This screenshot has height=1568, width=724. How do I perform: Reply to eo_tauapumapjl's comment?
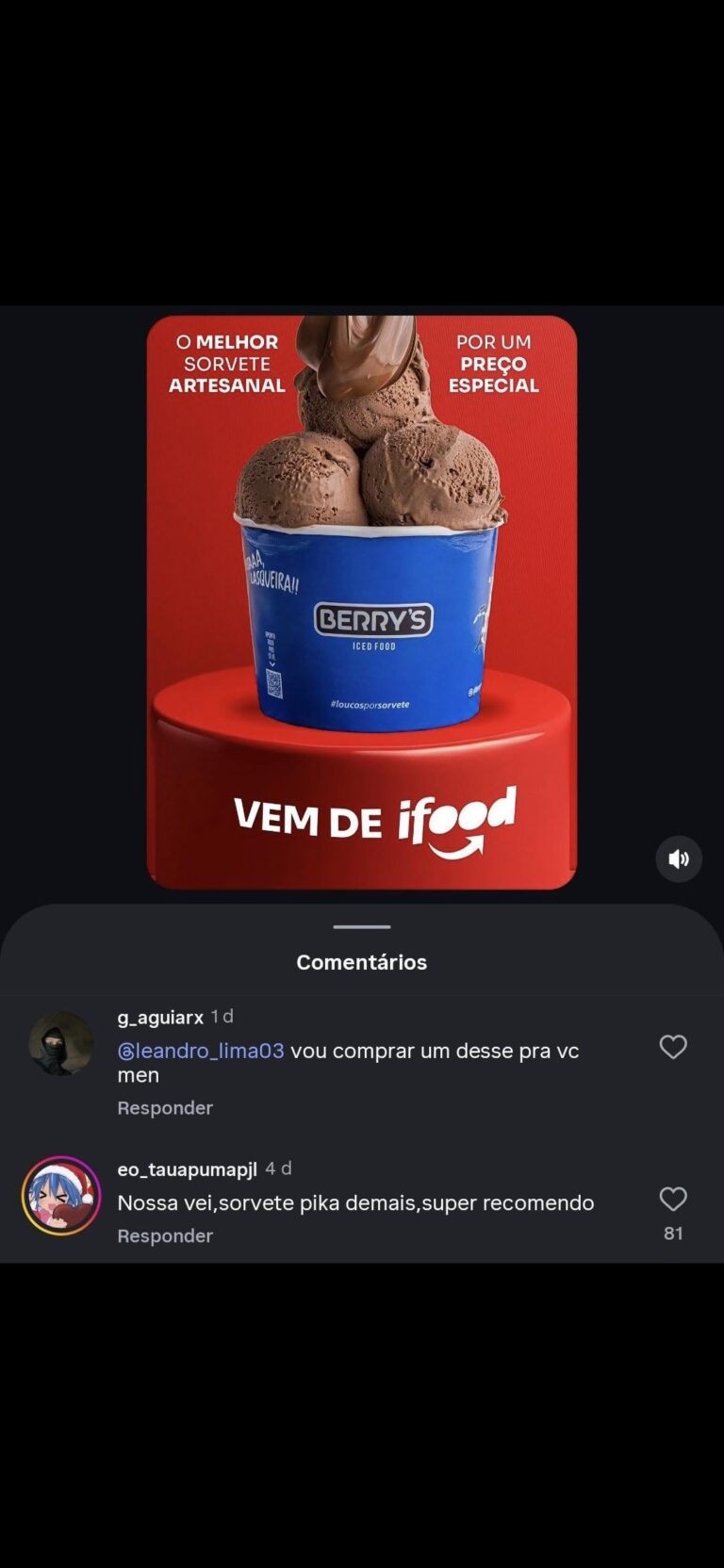point(165,1235)
